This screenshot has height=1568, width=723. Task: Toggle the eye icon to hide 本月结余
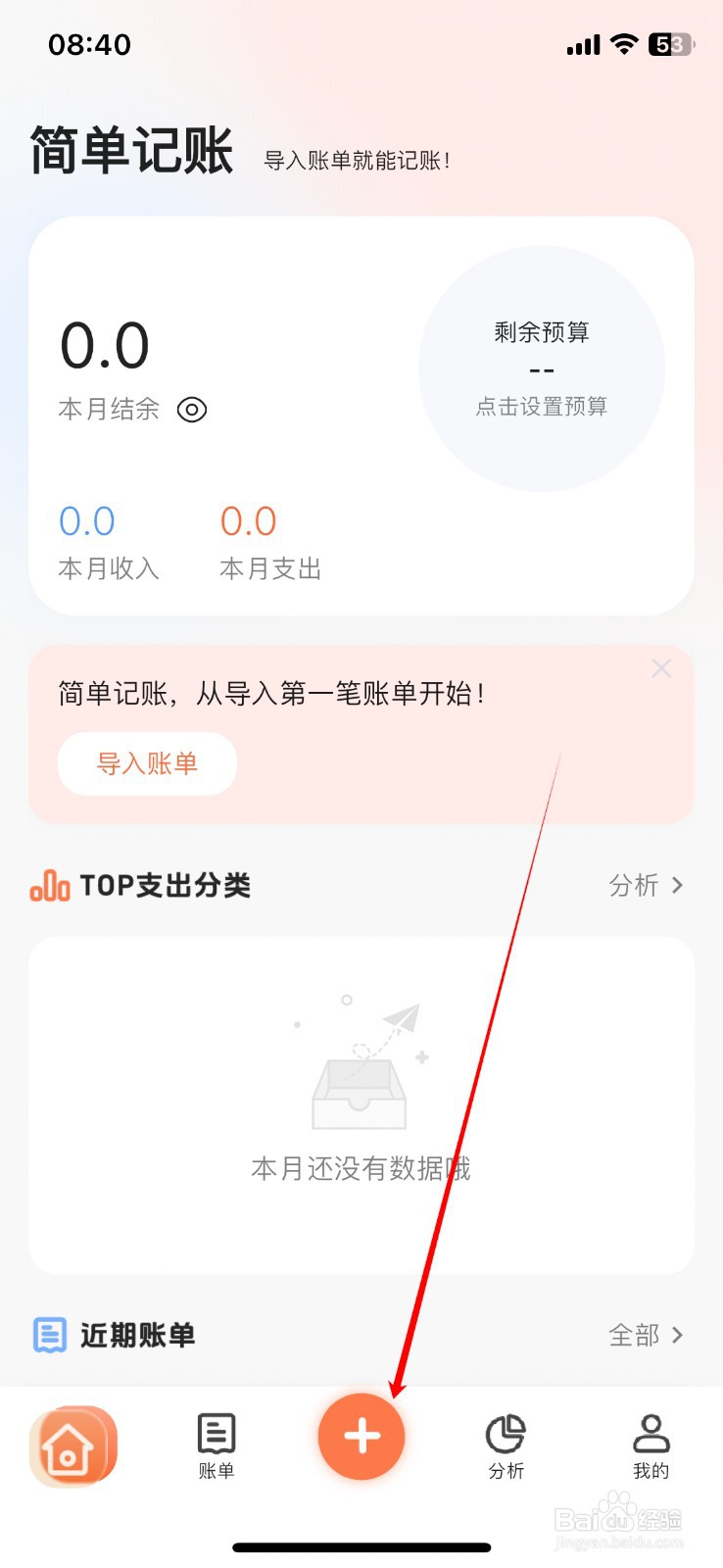192,410
